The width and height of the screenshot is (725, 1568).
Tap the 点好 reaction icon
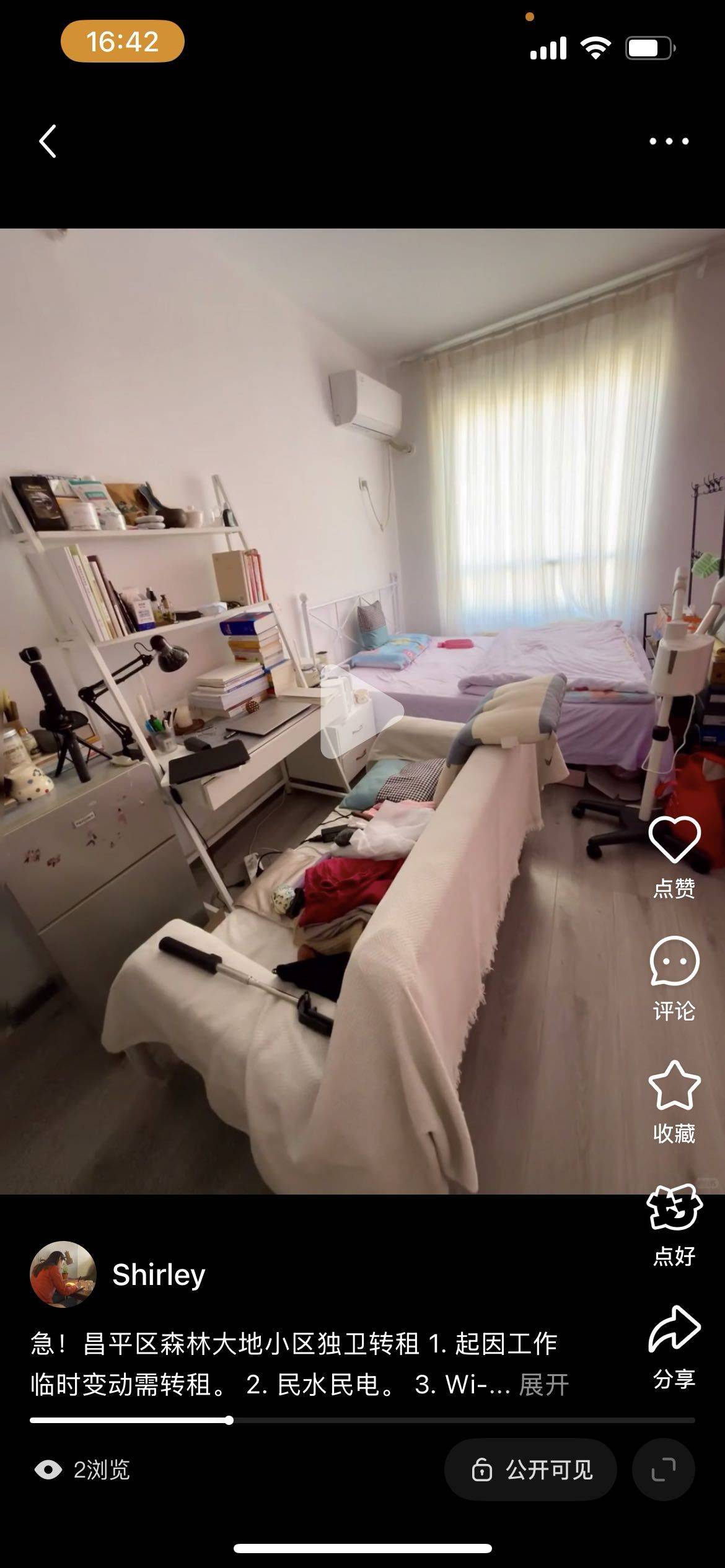(674, 1208)
